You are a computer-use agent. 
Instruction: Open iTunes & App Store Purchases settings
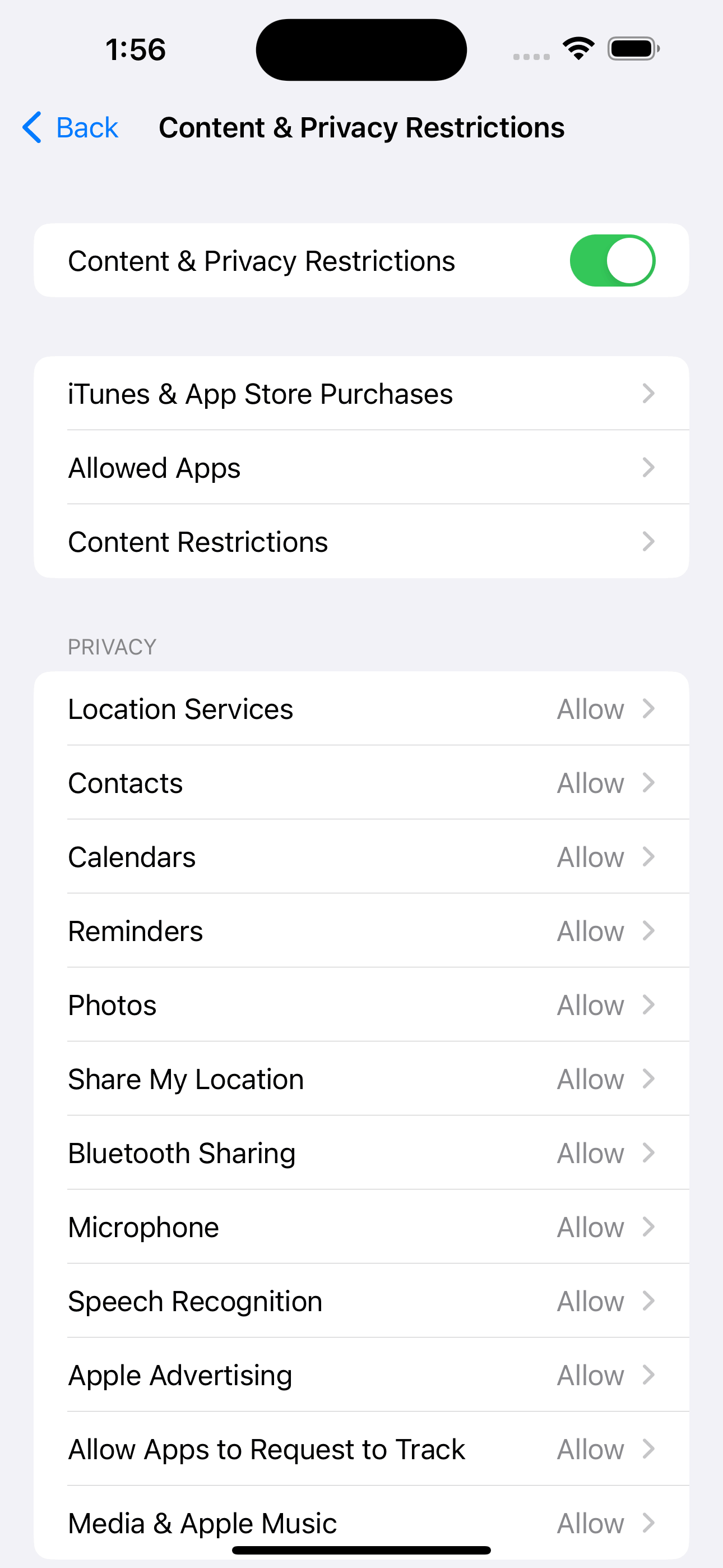361,393
